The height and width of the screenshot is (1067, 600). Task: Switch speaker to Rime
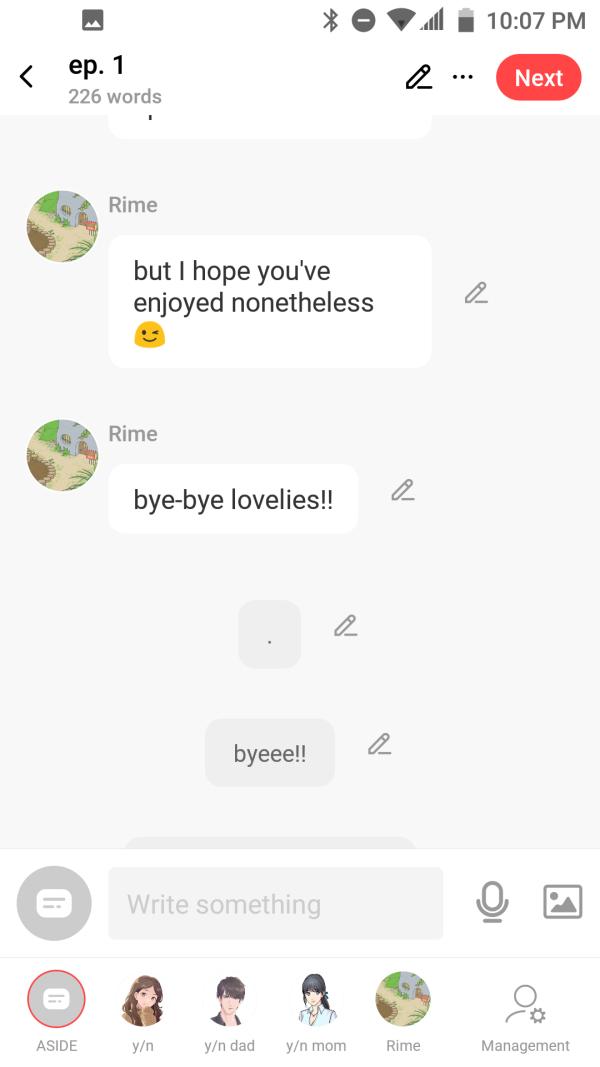(403, 1001)
